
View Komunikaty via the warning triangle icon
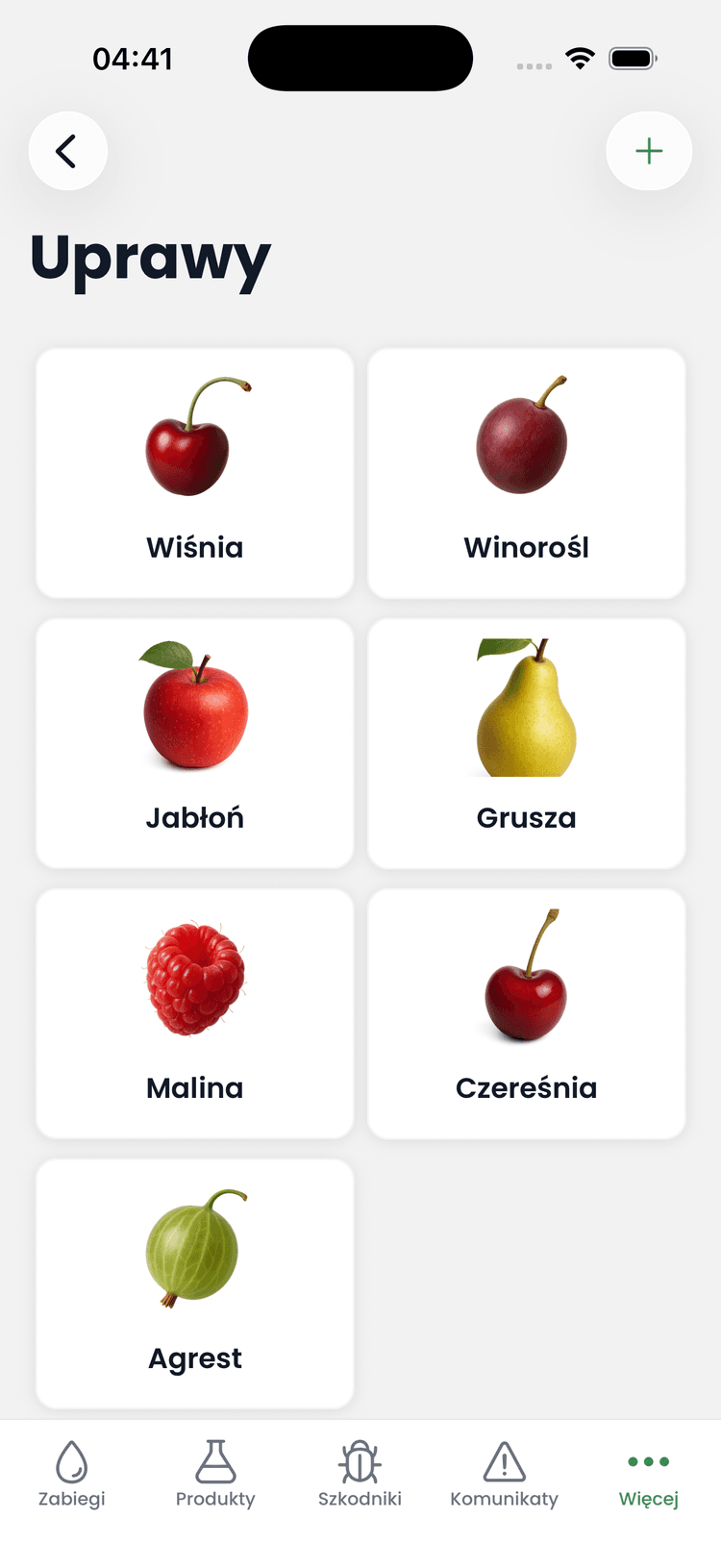pos(505,1460)
